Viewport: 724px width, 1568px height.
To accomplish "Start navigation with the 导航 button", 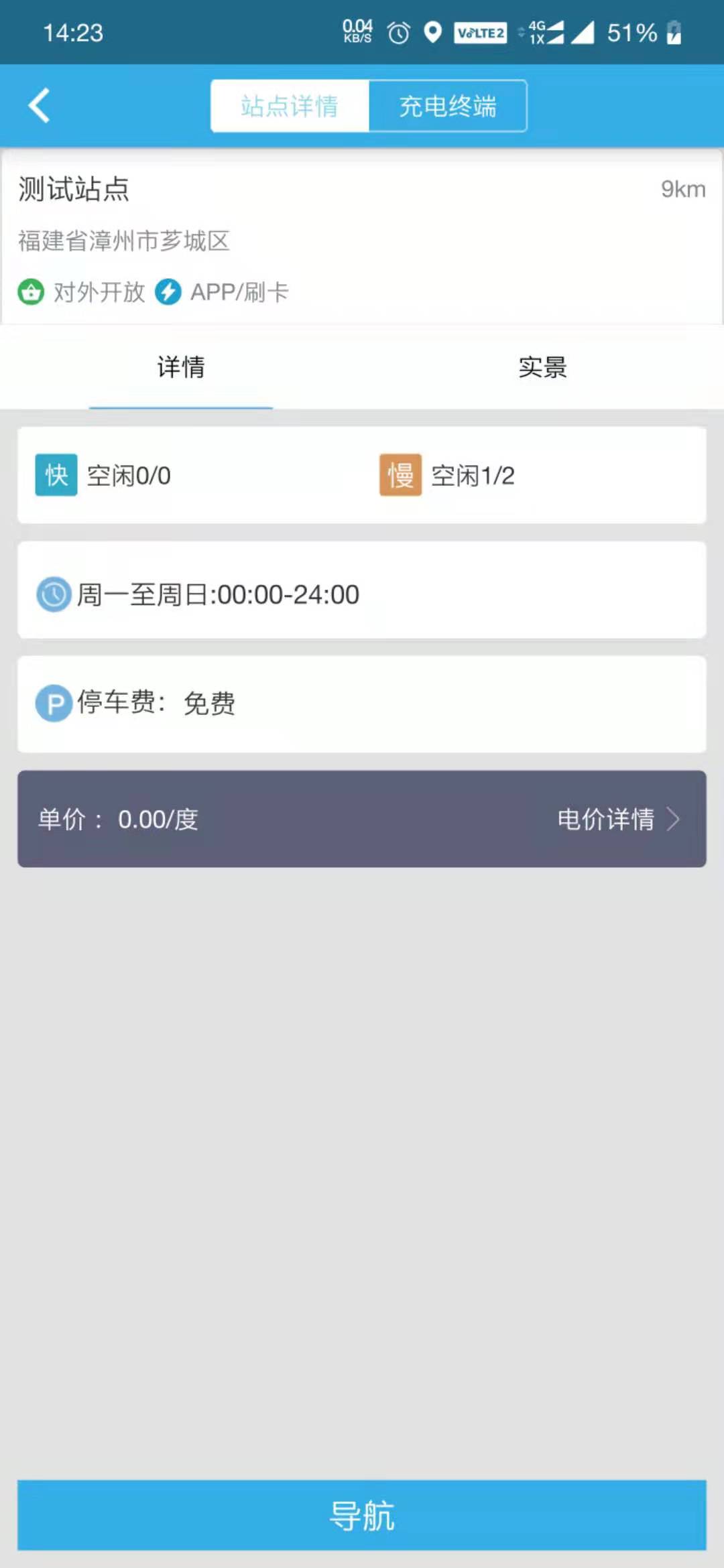I will [x=362, y=1514].
